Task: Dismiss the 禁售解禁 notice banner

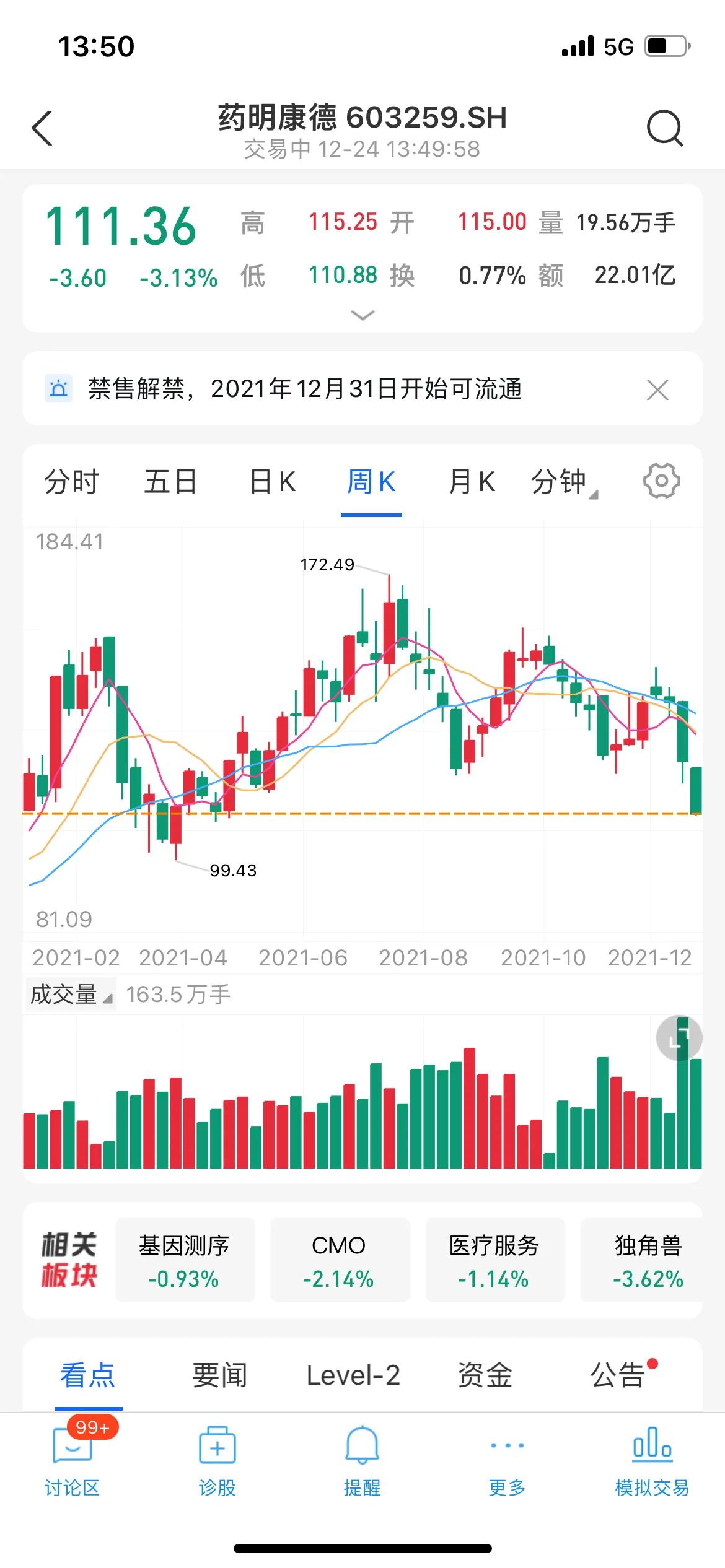Action: (x=657, y=390)
